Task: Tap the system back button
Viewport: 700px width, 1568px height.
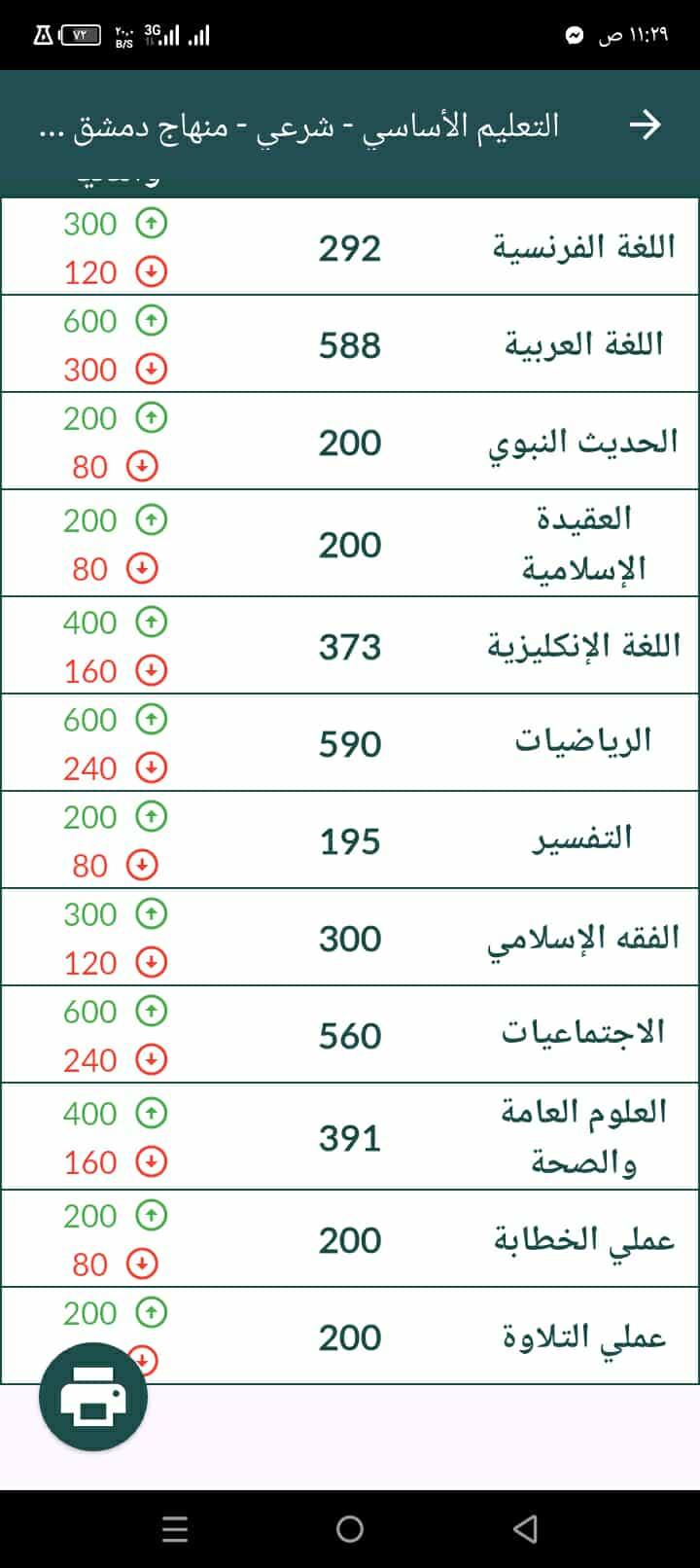Action: (x=525, y=1529)
